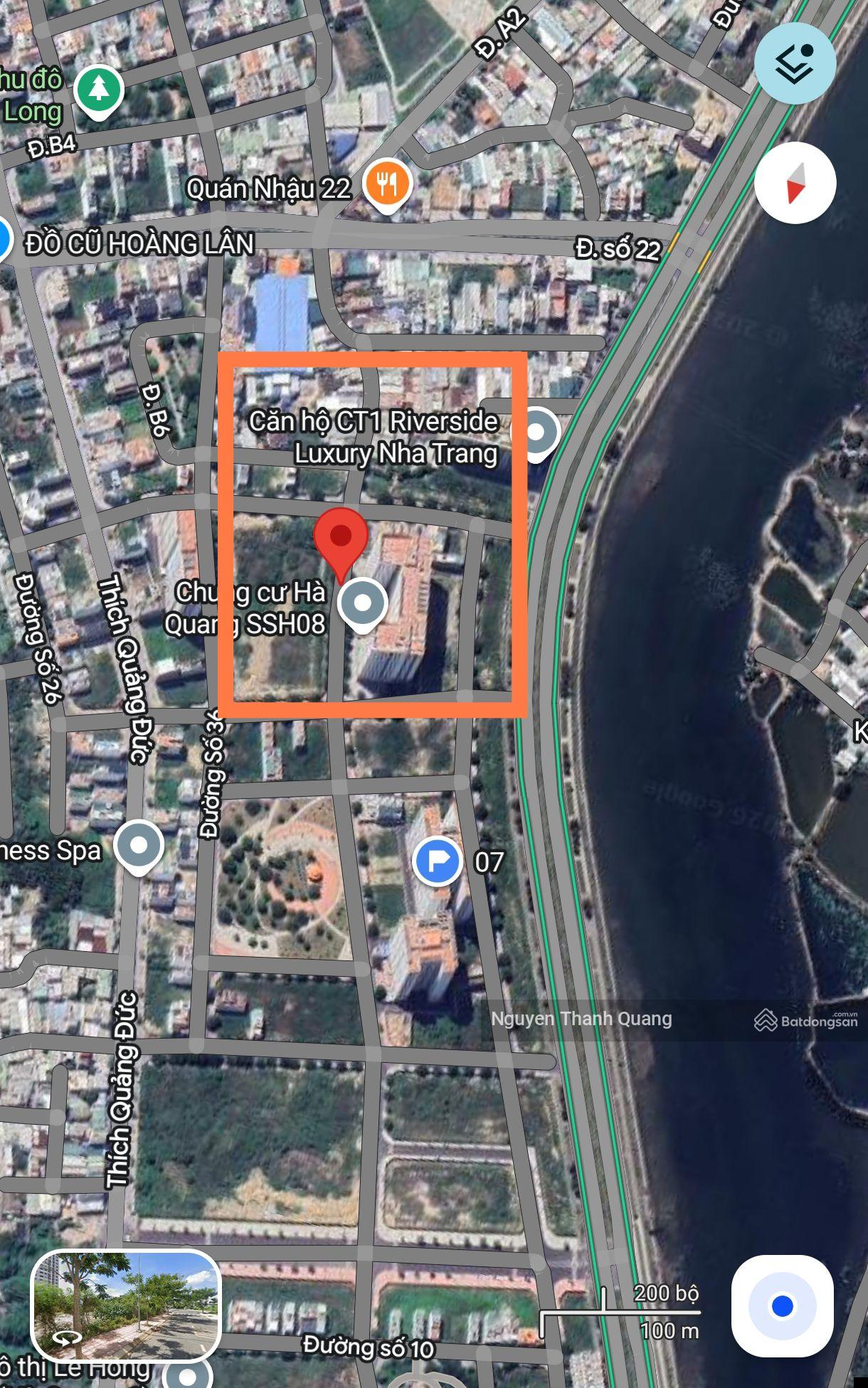Open Căn hộ CT1 Riverside Luxury marker

pos(536,433)
